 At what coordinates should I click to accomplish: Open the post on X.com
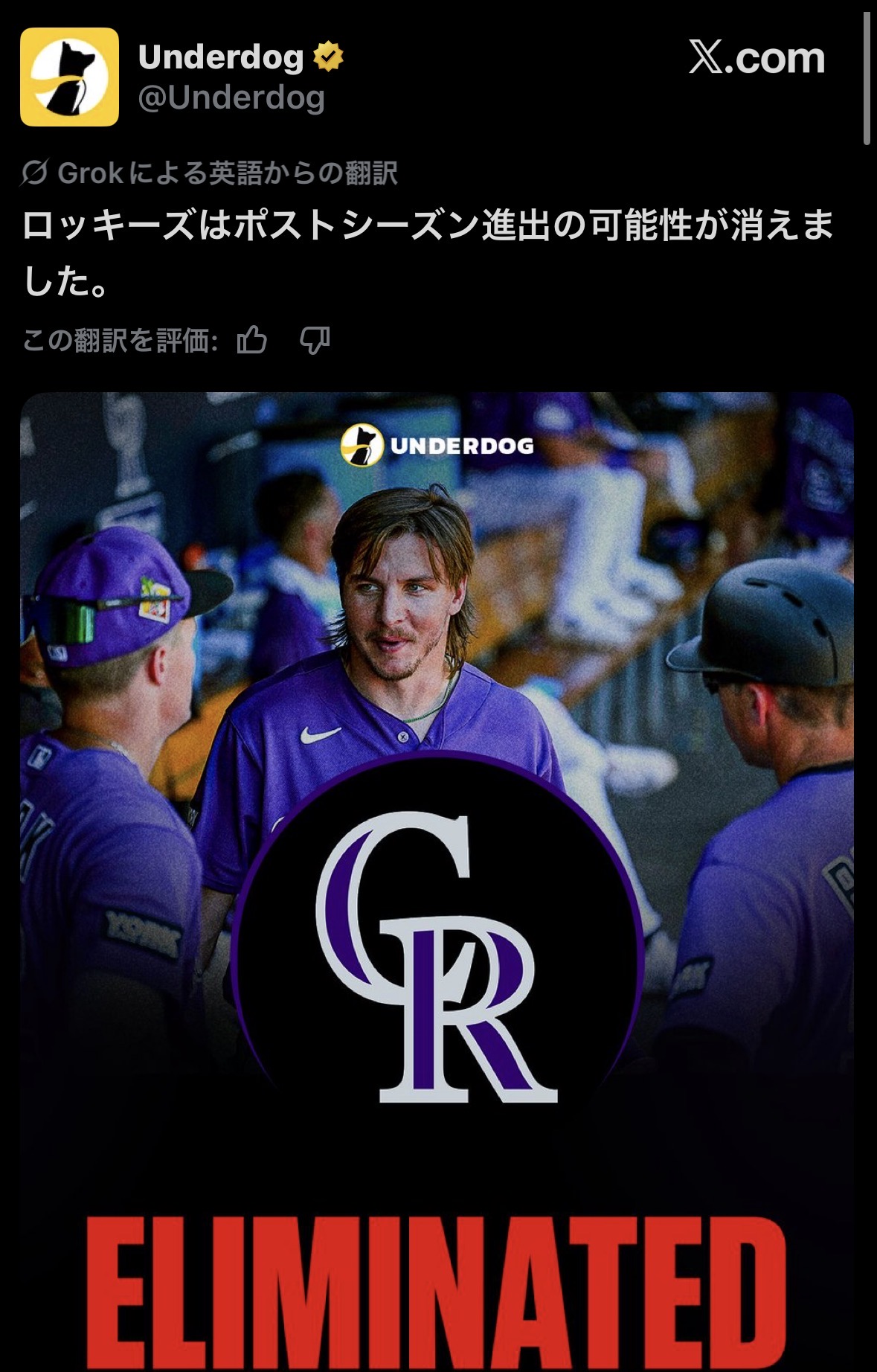(x=756, y=58)
